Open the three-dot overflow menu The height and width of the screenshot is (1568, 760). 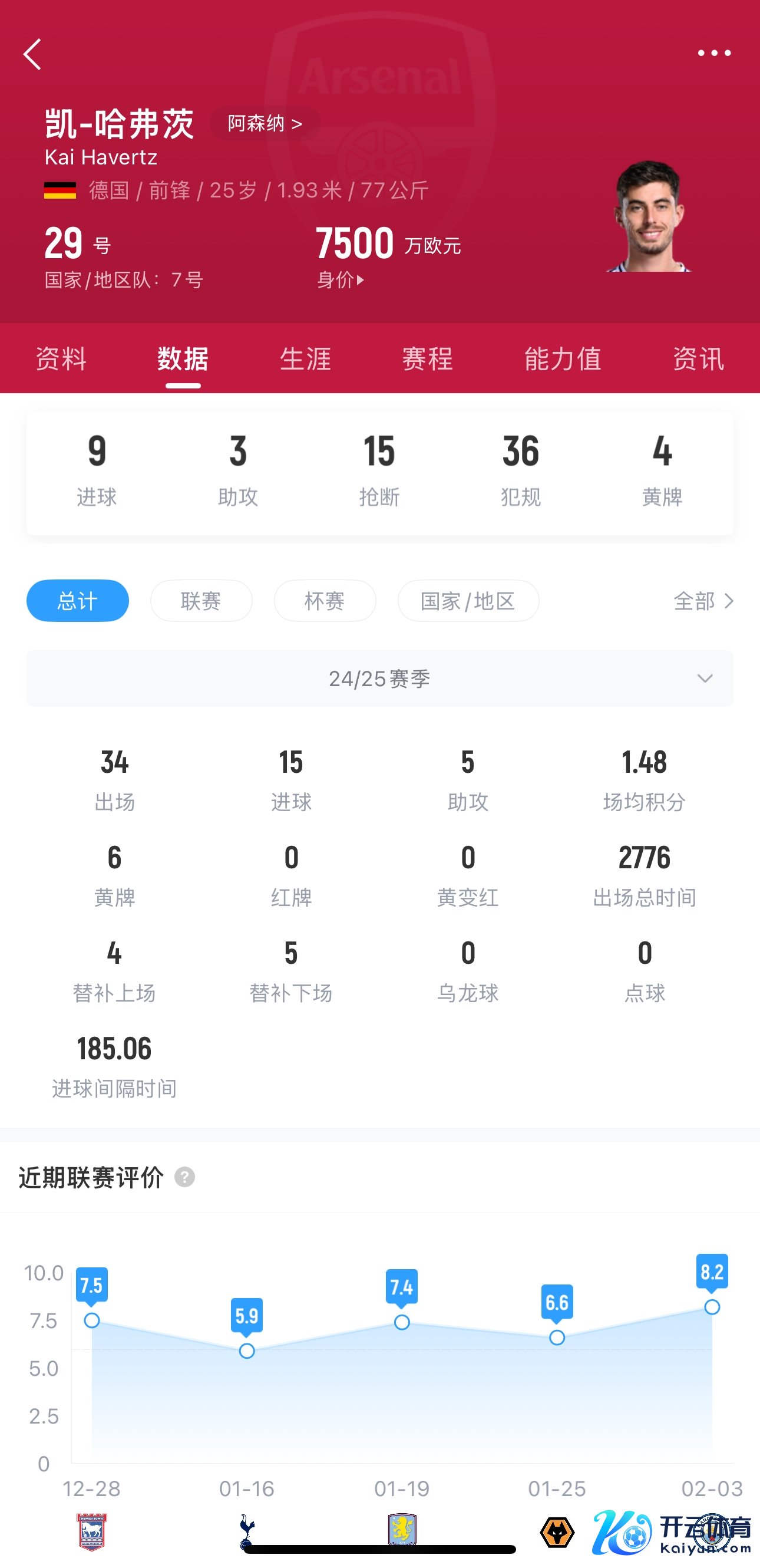(x=714, y=54)
